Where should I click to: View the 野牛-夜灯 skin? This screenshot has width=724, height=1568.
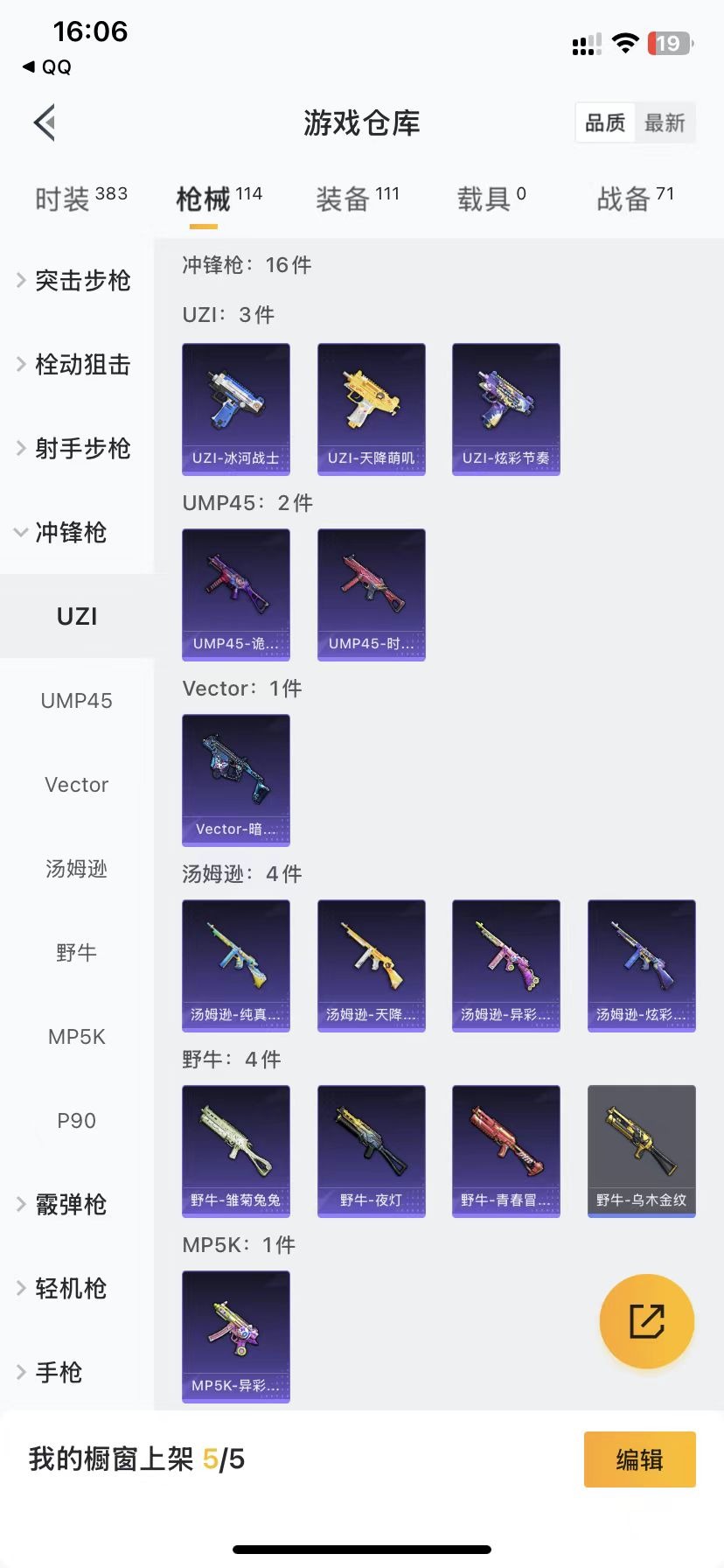371,1150
